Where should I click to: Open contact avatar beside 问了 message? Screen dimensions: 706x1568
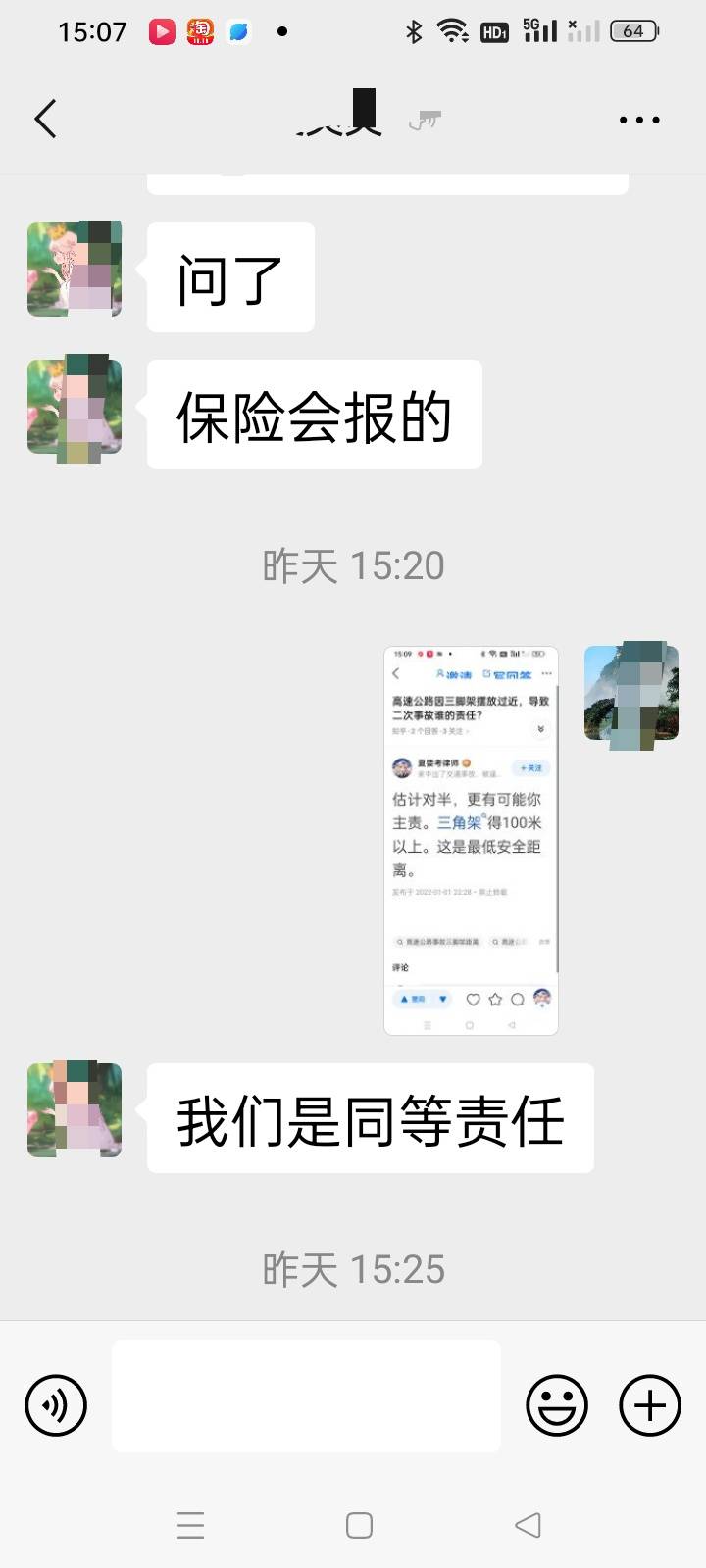tap(75, 269)
